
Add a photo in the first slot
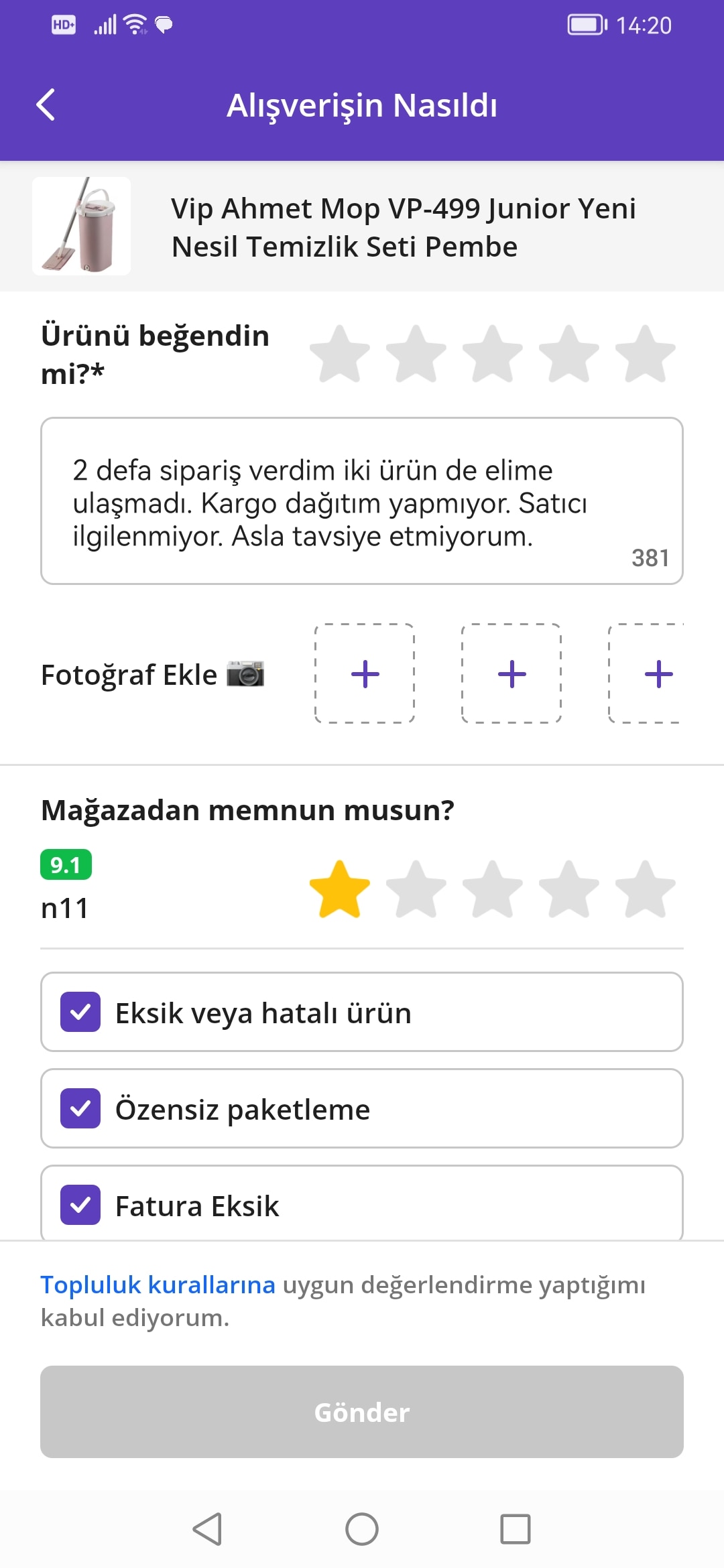pyautogui.click(x=365, y=673)
